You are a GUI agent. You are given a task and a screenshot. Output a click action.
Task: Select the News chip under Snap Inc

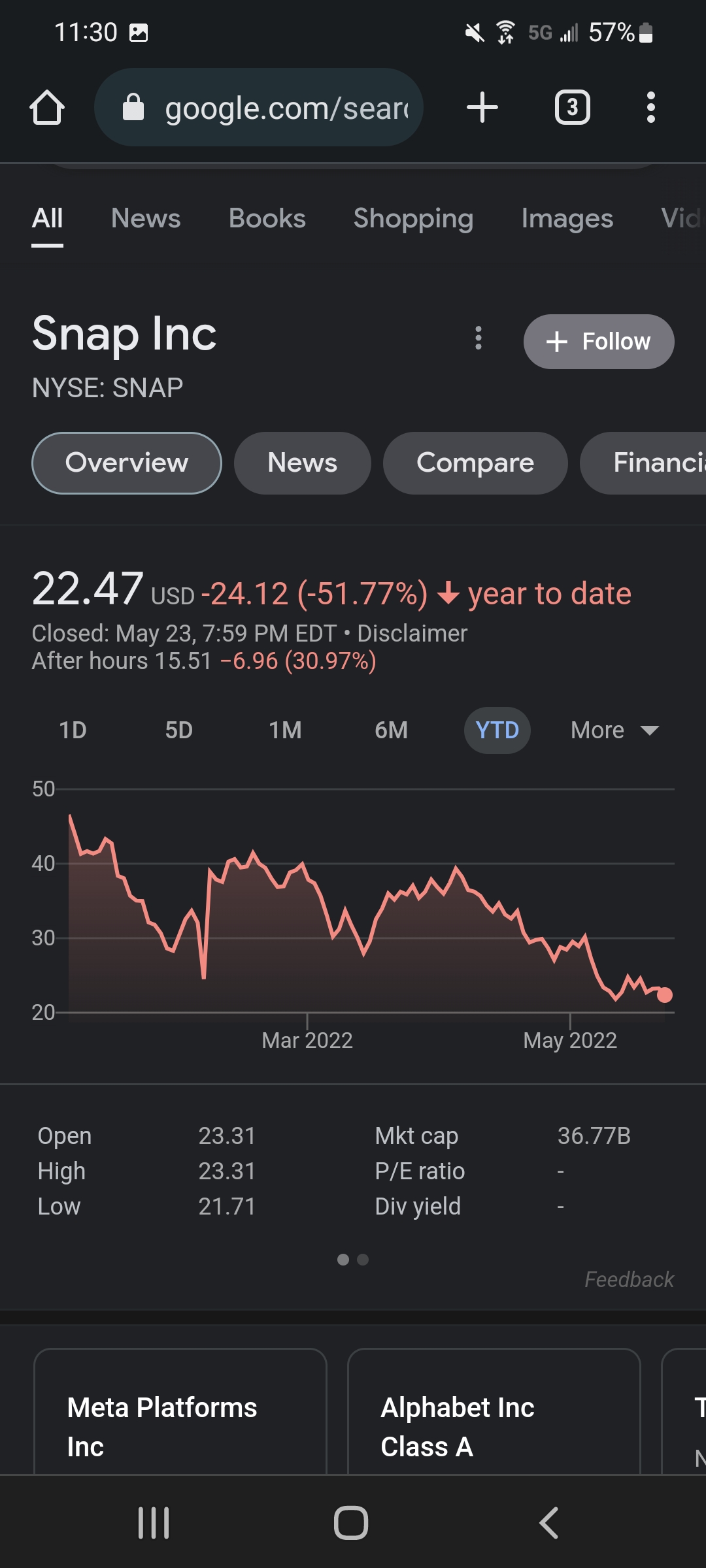[x=303, y=463]
